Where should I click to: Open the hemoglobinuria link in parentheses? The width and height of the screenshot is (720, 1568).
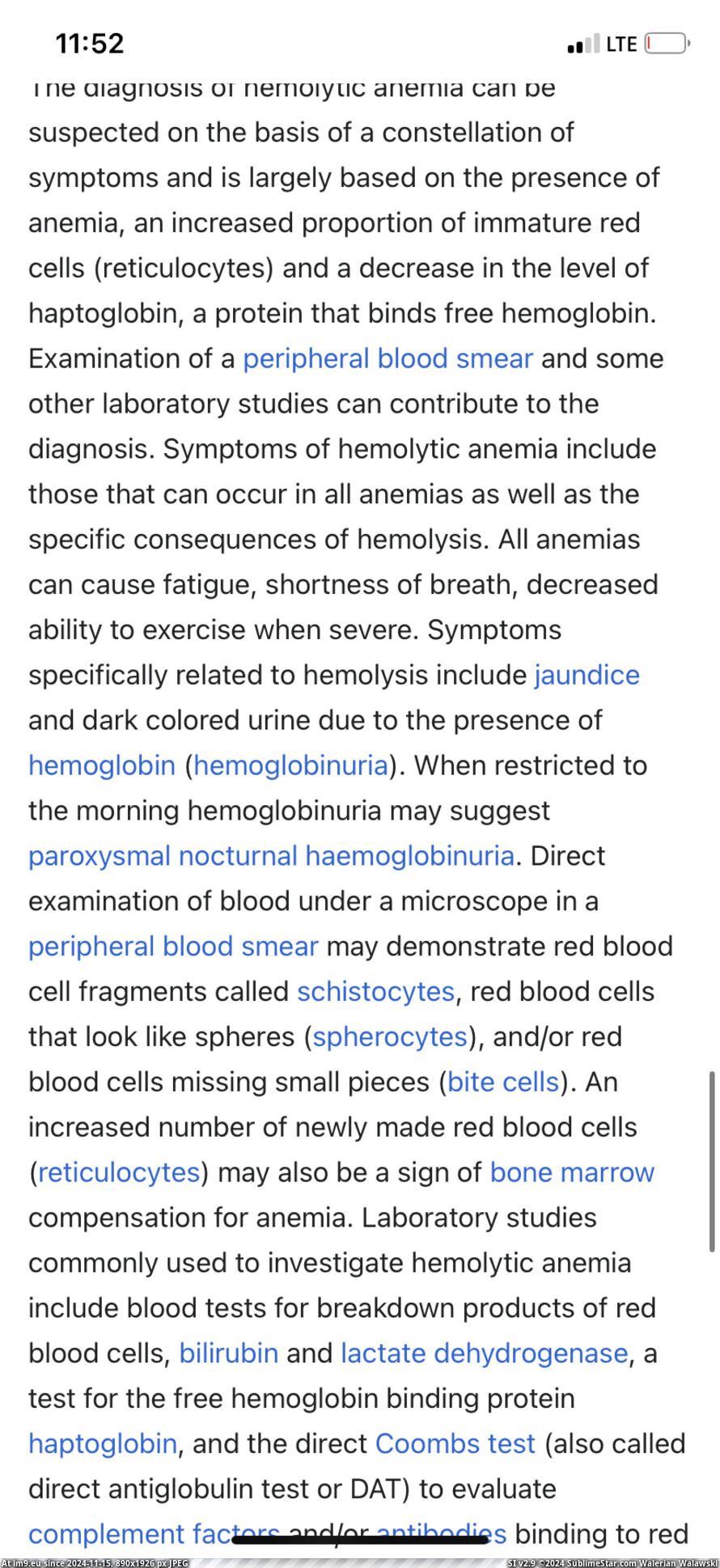[290, 765]
